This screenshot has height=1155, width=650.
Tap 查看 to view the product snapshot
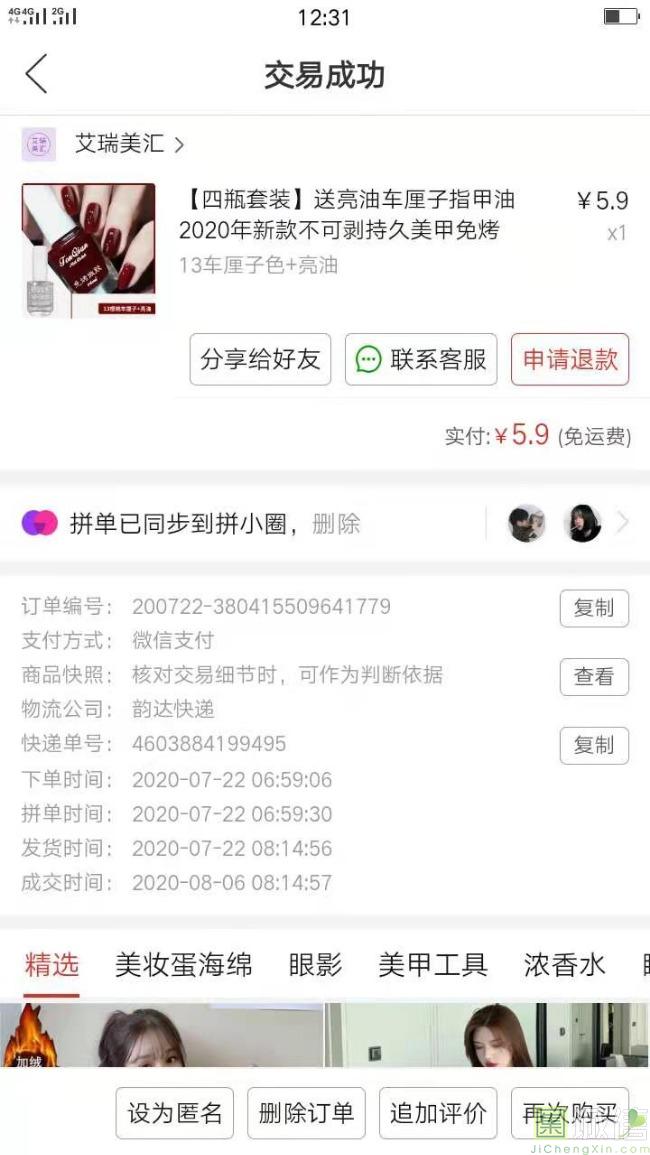coord(593,677)
